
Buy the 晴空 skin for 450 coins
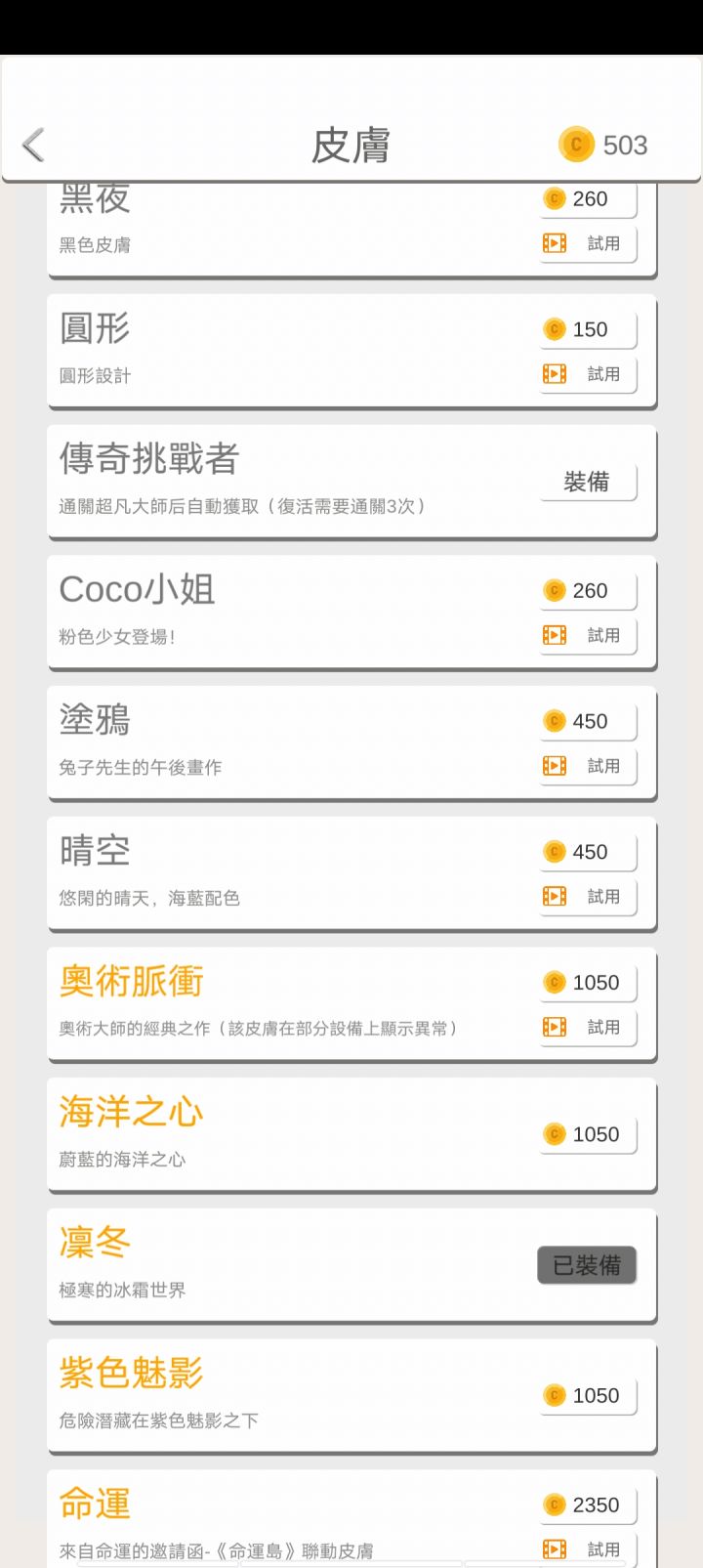coord(588,853)
